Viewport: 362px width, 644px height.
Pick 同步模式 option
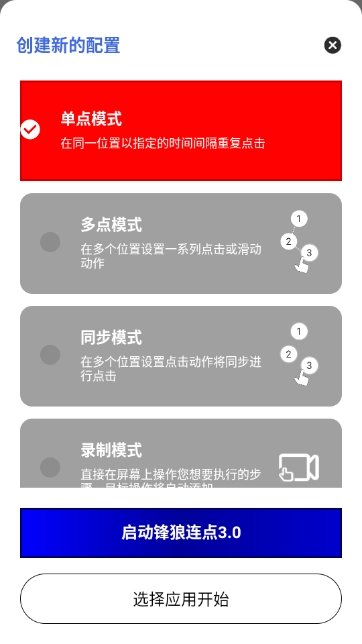(181, 356)
